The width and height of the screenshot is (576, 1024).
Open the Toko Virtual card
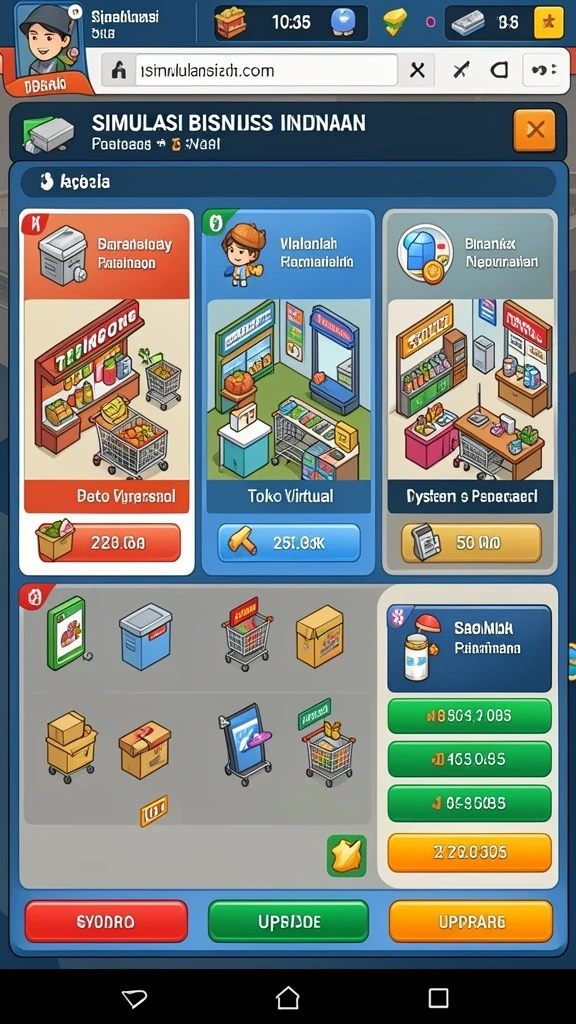288,392
